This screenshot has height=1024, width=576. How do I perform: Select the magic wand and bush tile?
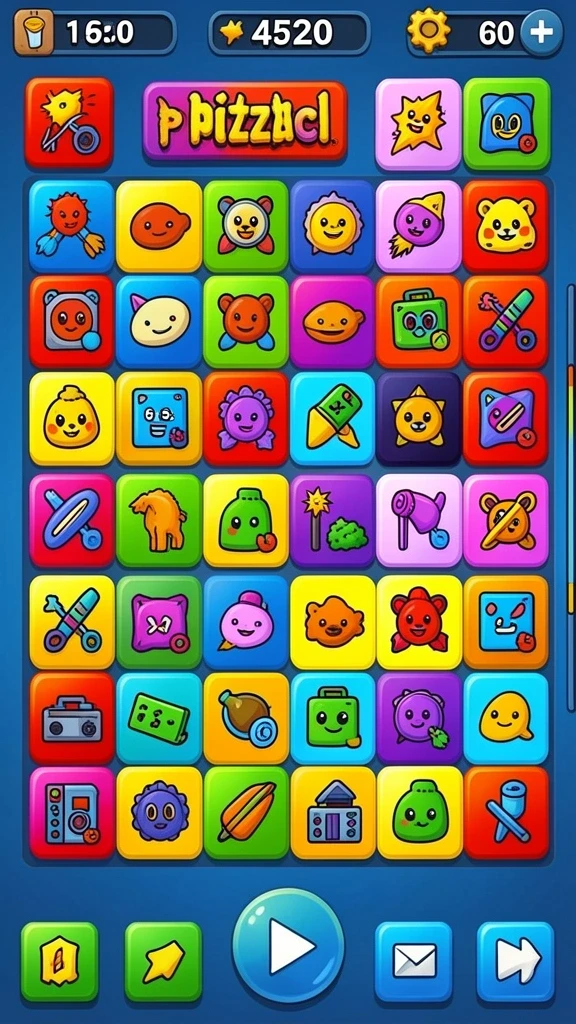coord(332,520)
